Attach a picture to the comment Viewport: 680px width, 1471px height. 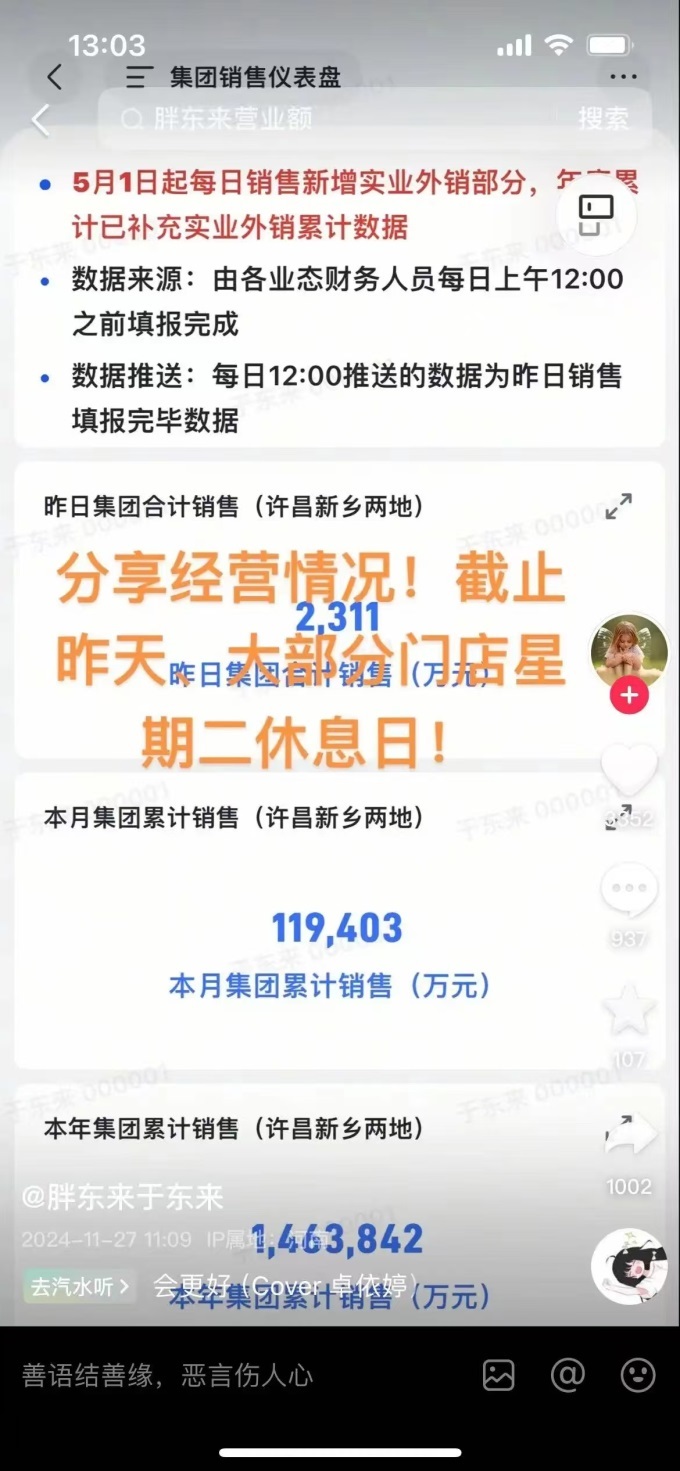(498, 1375)
